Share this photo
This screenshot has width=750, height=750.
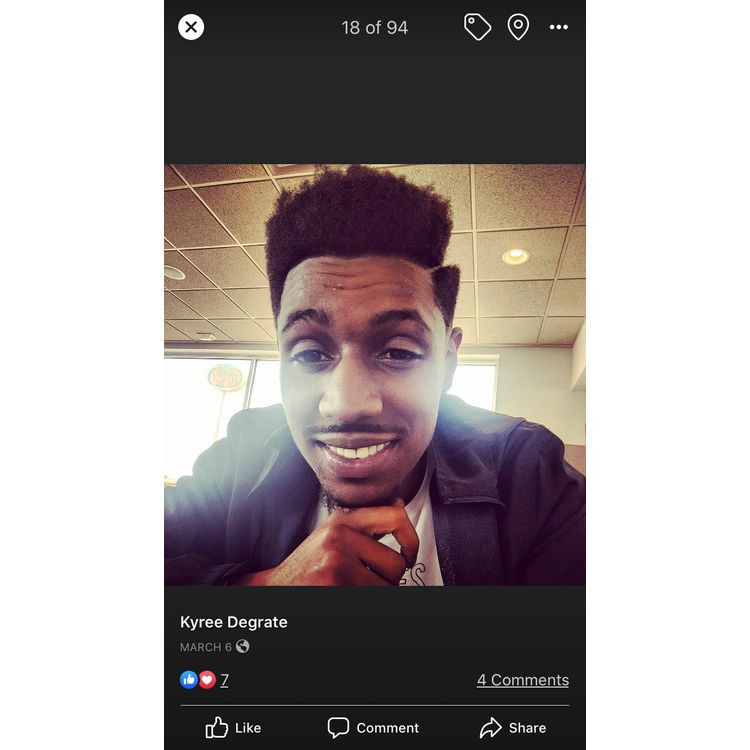coord(512,727)
